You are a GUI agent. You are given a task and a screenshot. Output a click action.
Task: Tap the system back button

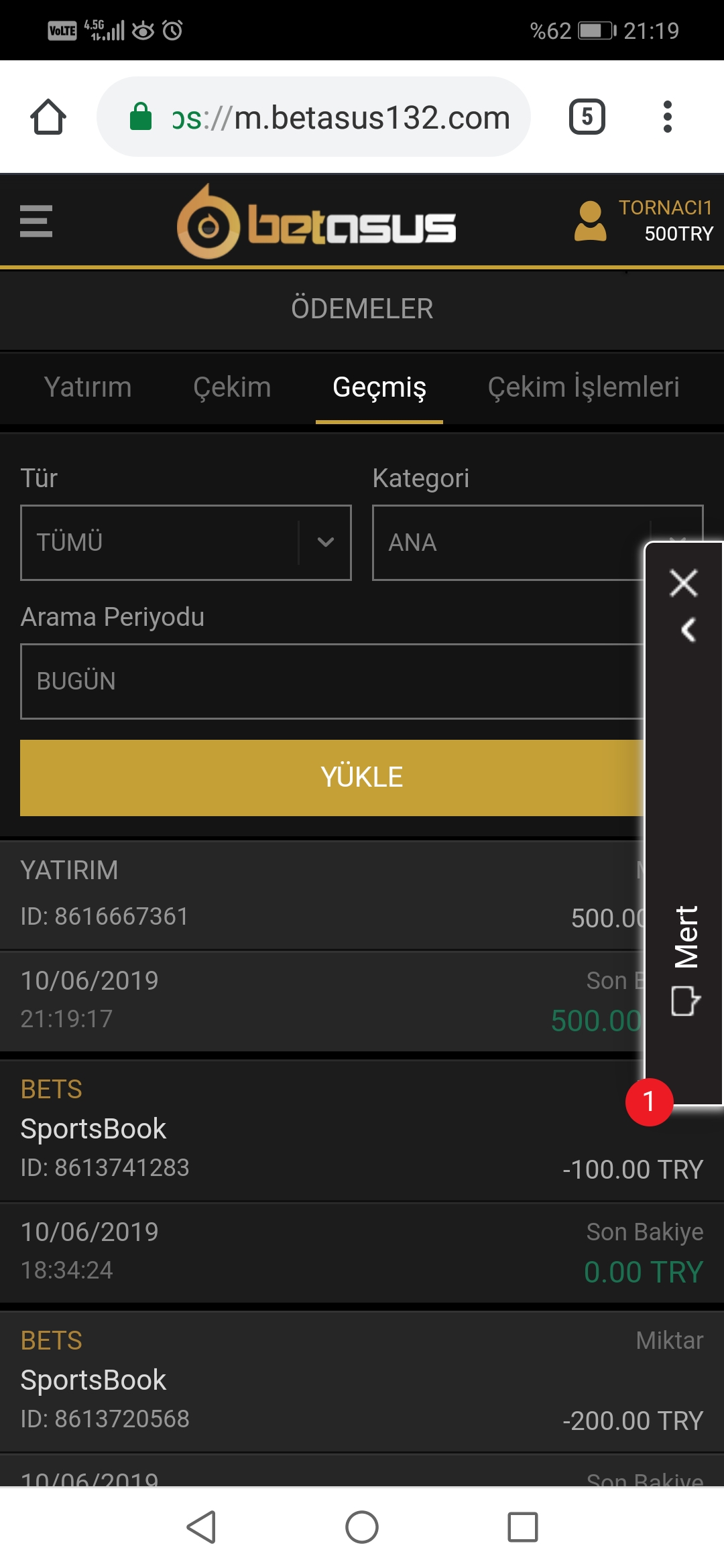pos(201,1527)
